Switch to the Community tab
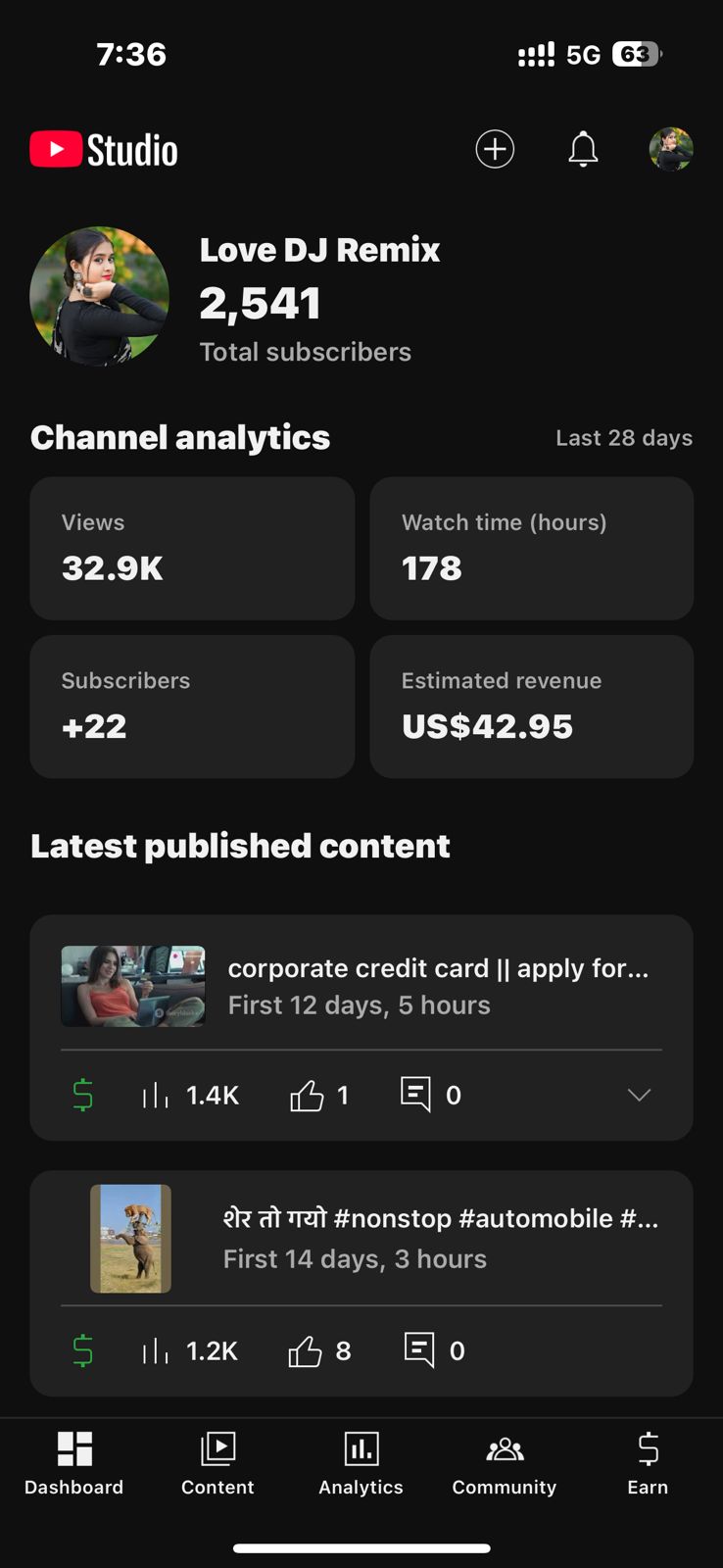This screenshot has width=723, height=1568. [x=505, y=1464]
